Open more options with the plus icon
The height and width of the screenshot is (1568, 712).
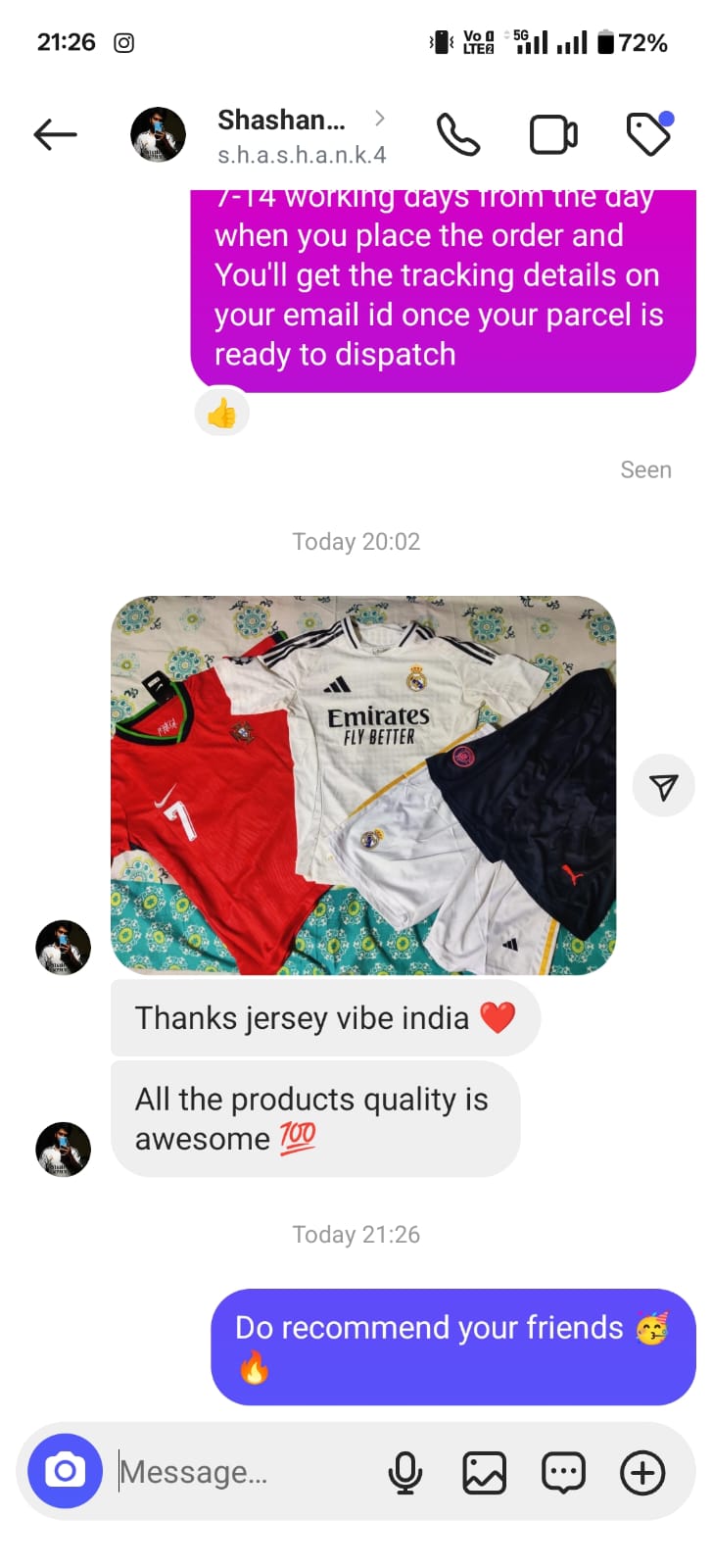pyautogui.click(x=642, y=1472)
